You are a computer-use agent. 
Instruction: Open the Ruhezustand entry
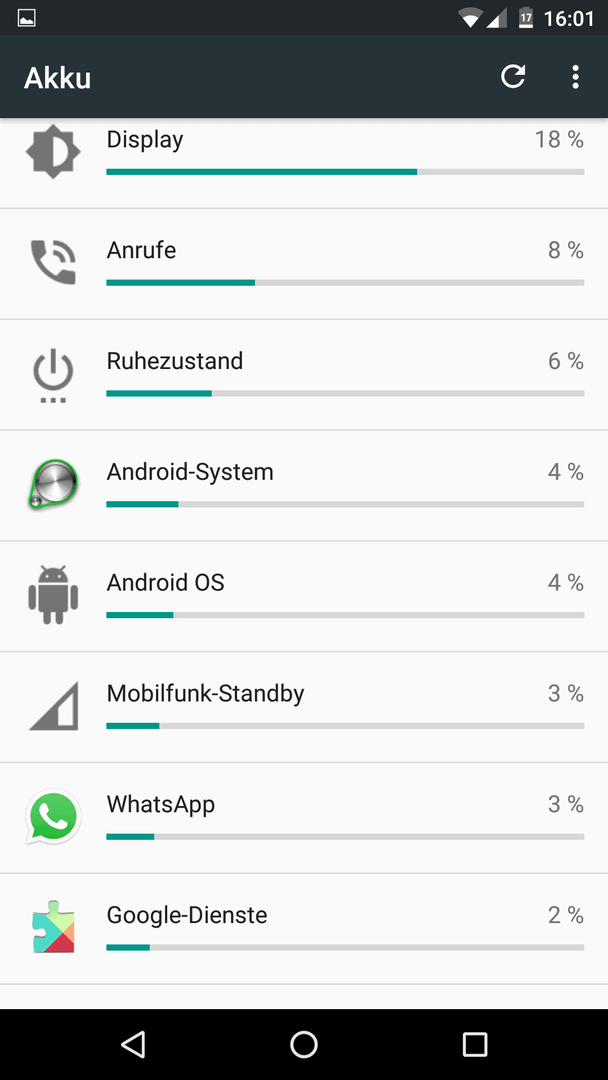tap(304, 375)
